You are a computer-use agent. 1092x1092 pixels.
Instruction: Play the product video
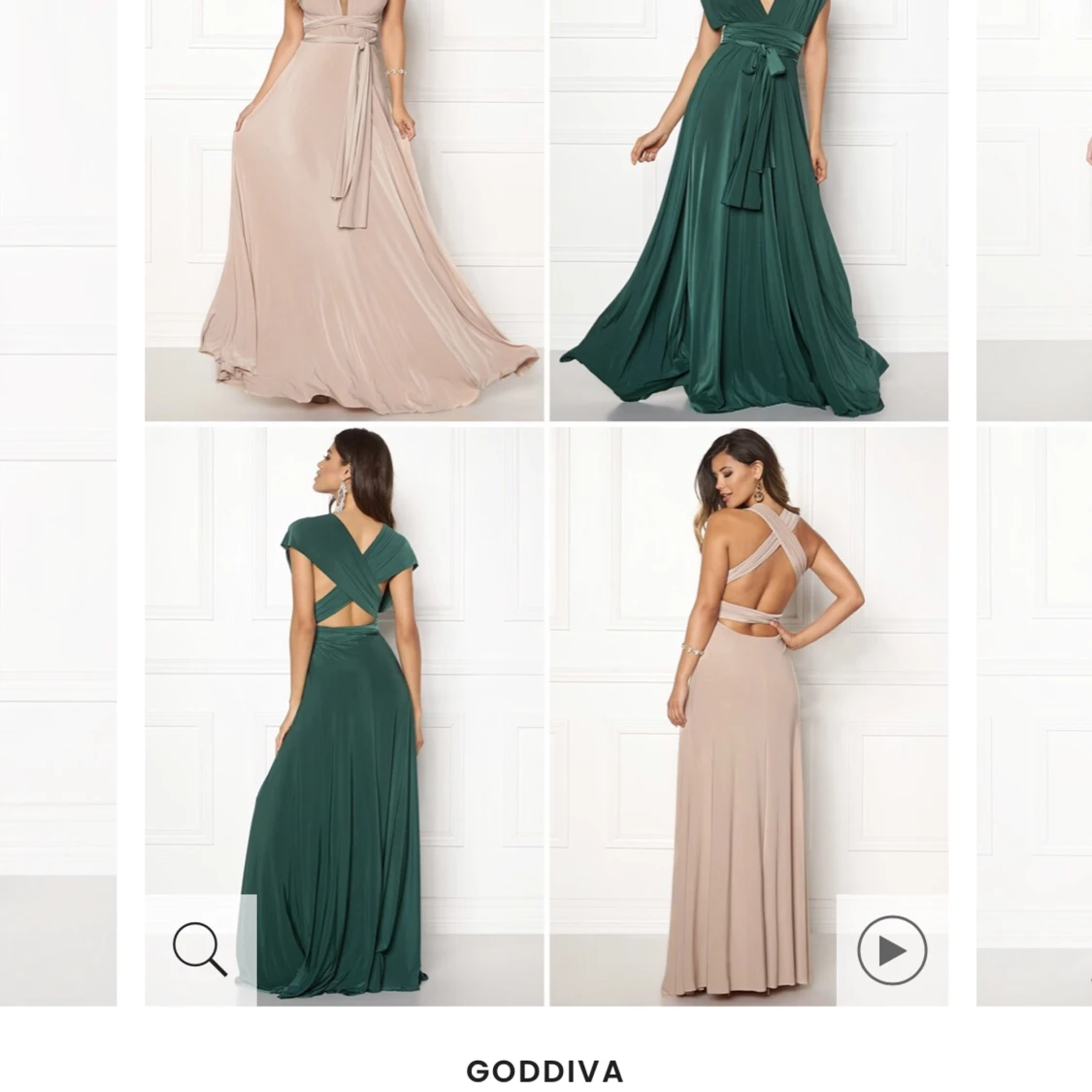point(892,950)
